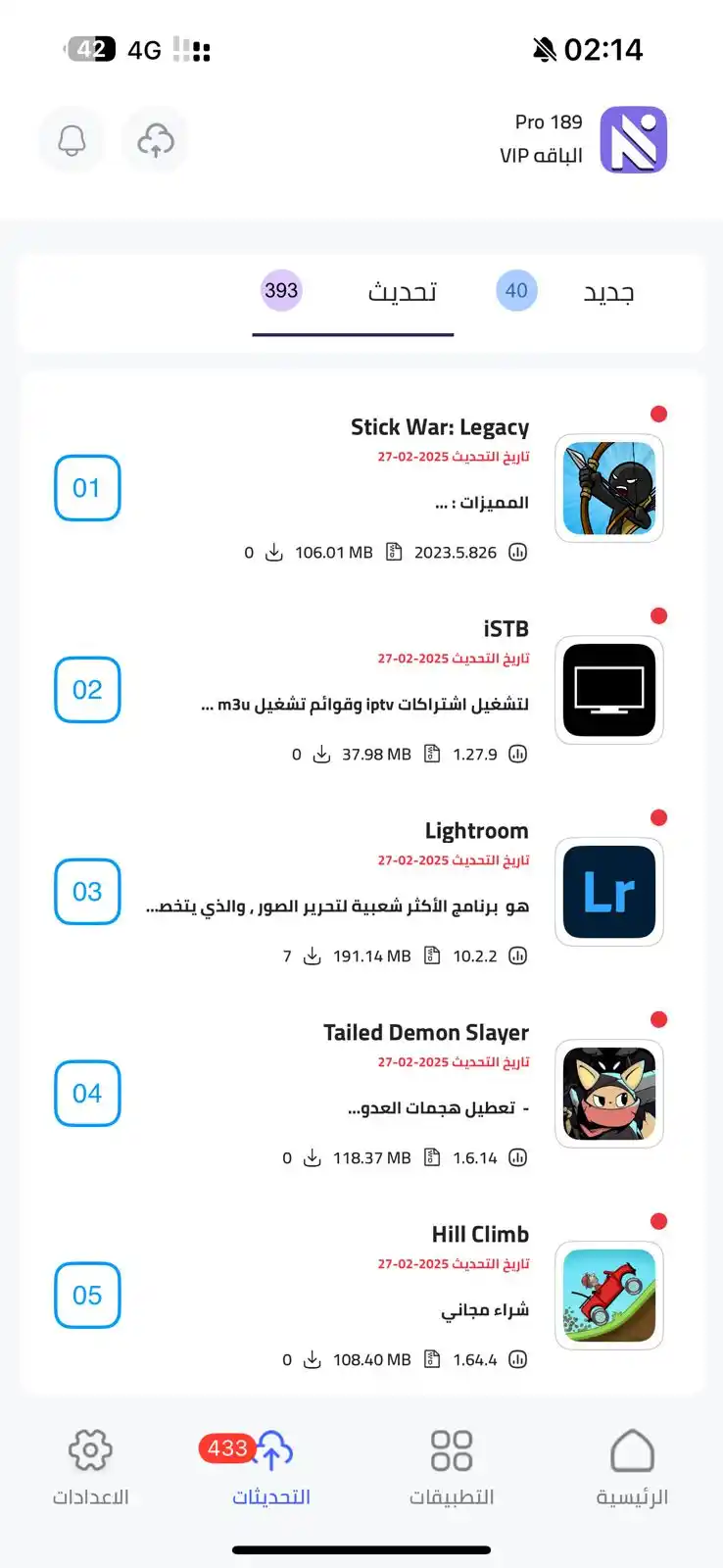Tap the cloud upload icon near the bell
Image resolution: width=723 pixels, height=1568 pixels.
click(x=154, y=139)
